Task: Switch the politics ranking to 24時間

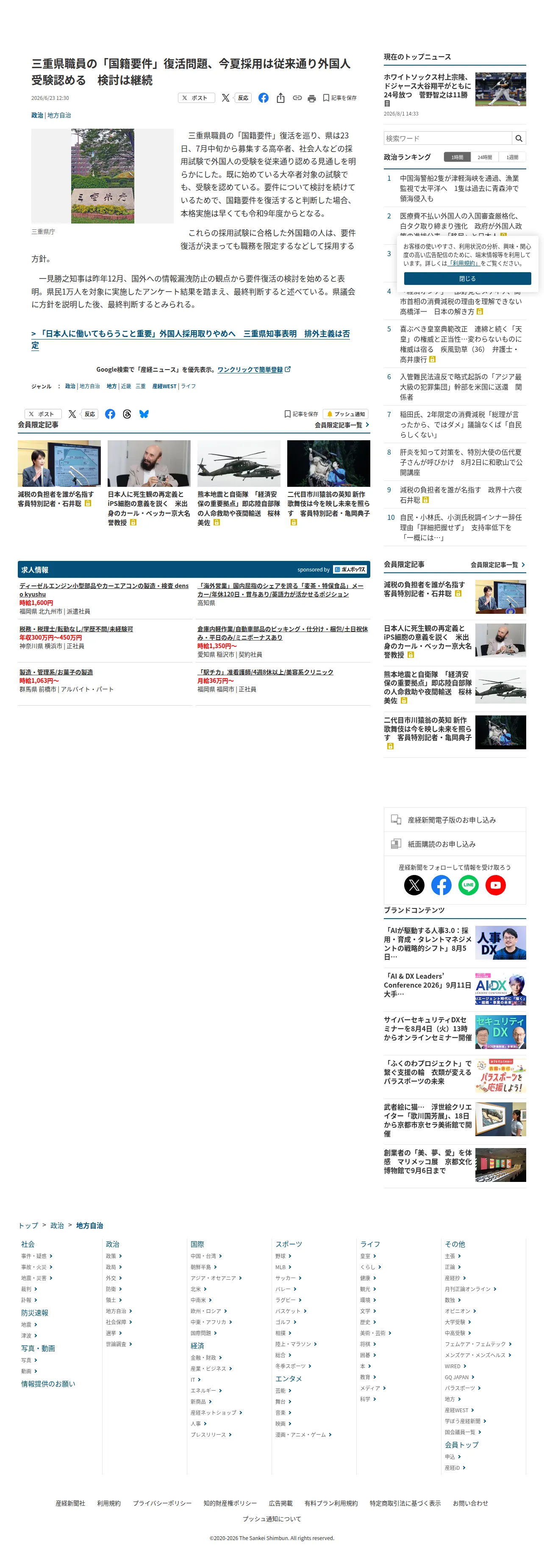Action: coord(484,157)
